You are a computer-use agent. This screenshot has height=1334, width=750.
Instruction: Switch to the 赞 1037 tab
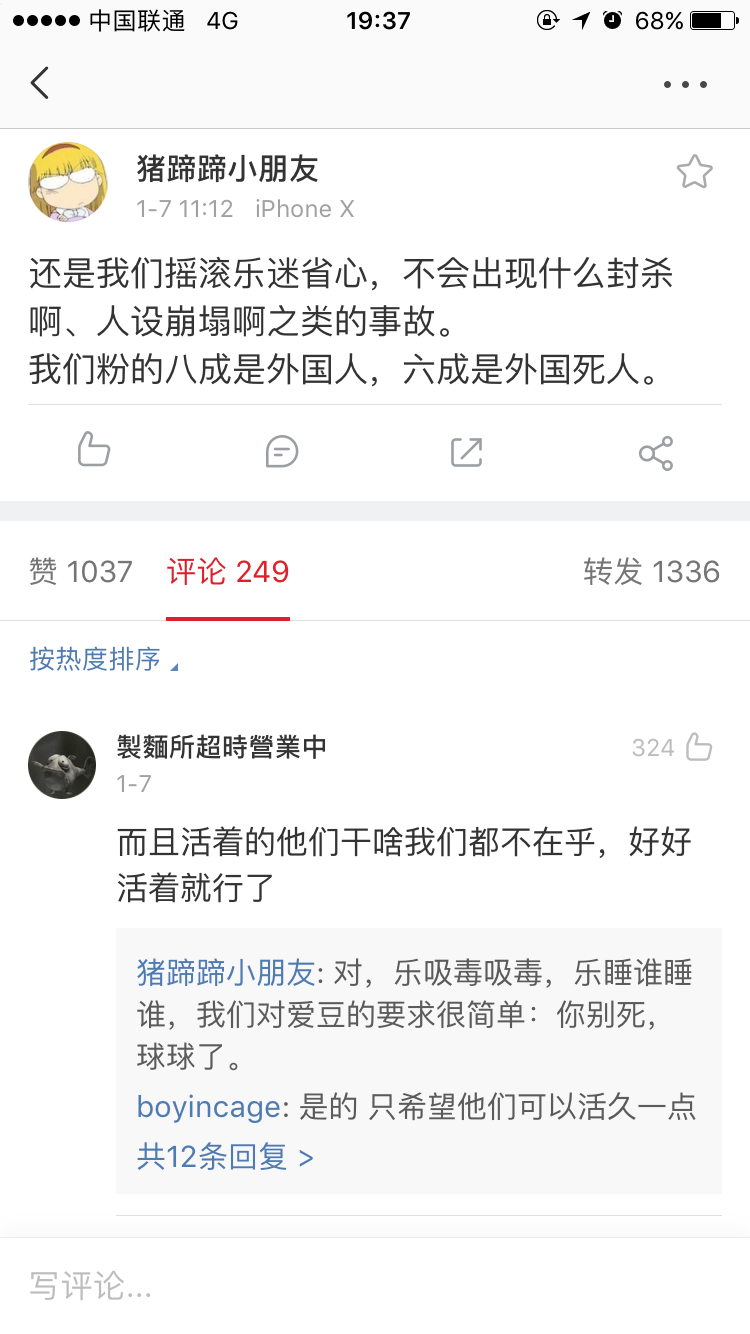point(81,572)
